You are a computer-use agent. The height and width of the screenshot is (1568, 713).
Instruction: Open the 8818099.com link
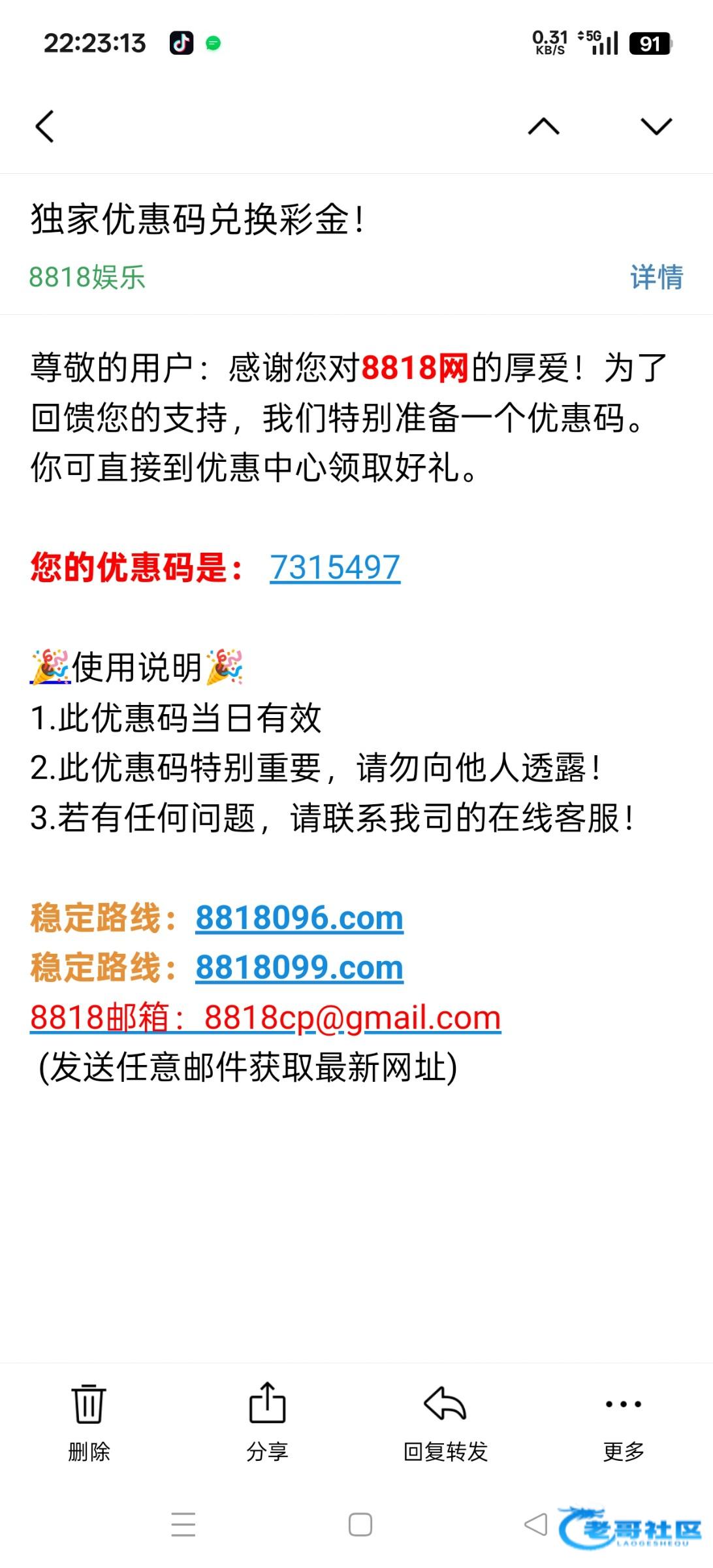(300, 968)
